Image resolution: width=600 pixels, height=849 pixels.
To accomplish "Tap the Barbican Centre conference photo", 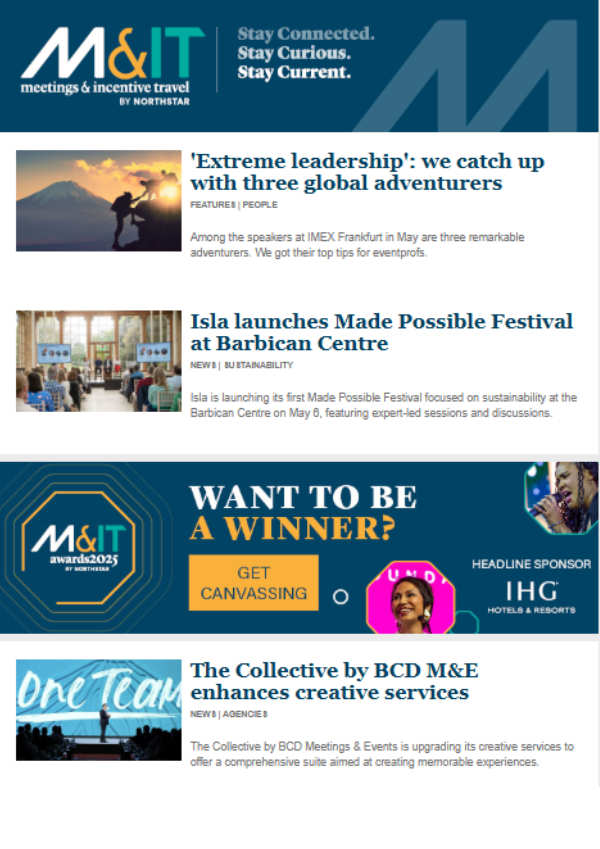I will coord(98,361).
